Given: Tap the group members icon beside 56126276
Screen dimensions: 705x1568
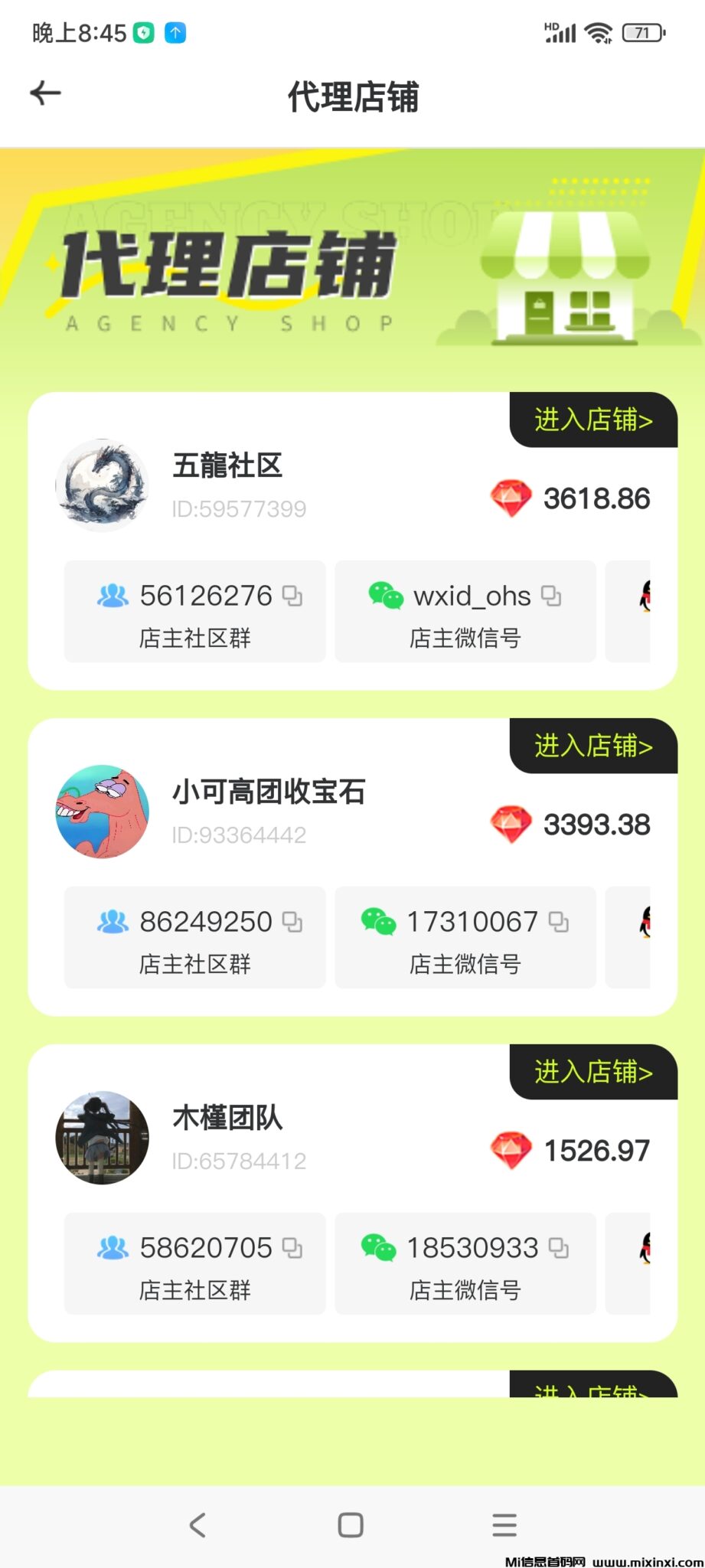Looking at the screenshot, I should [x=112, y=596].
